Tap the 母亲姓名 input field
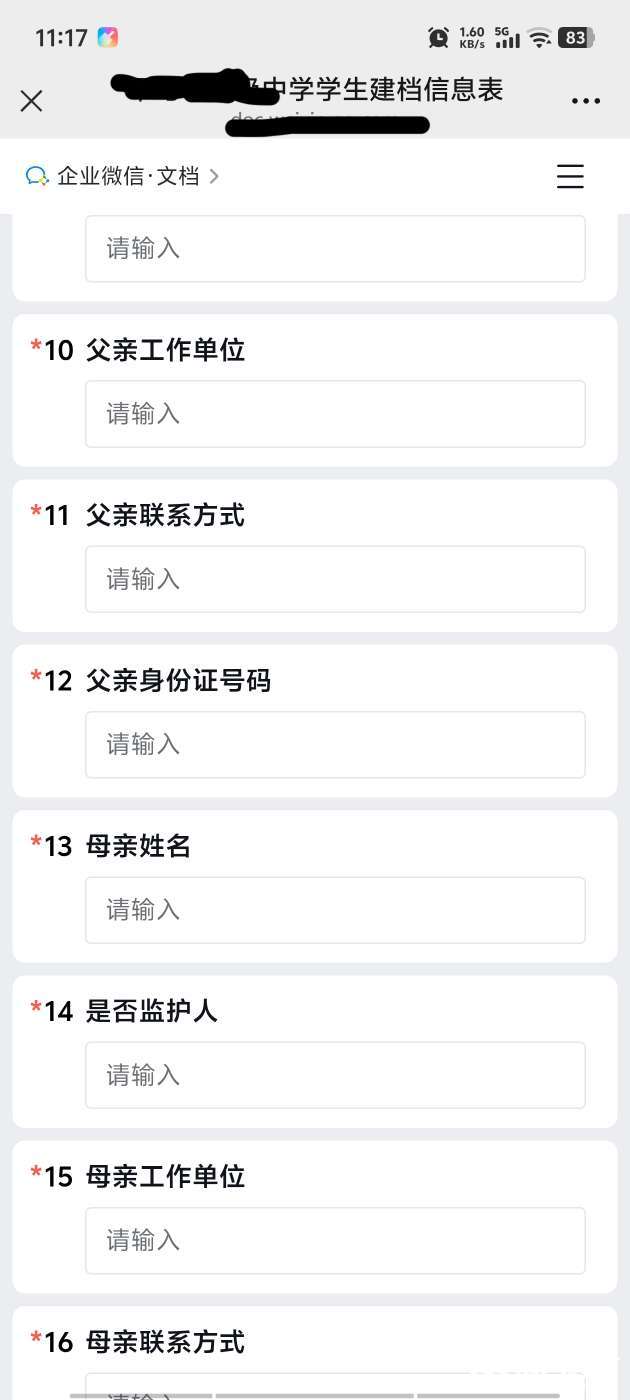 pos(335,910)
